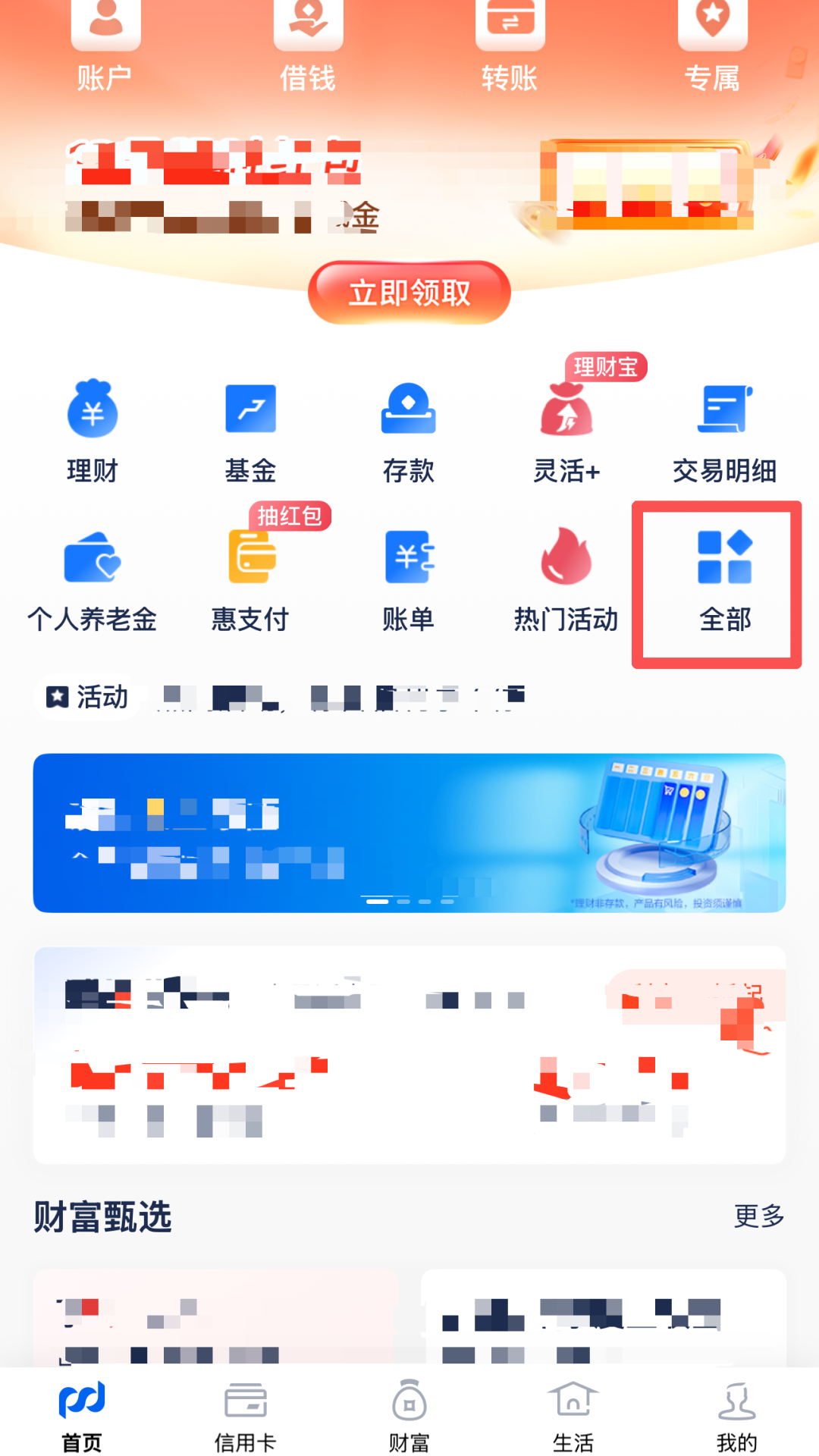This screenshot has height=1456, width=819.
Task: Switch to the 信用卡 tab
Action: (x=245, y=1415)
